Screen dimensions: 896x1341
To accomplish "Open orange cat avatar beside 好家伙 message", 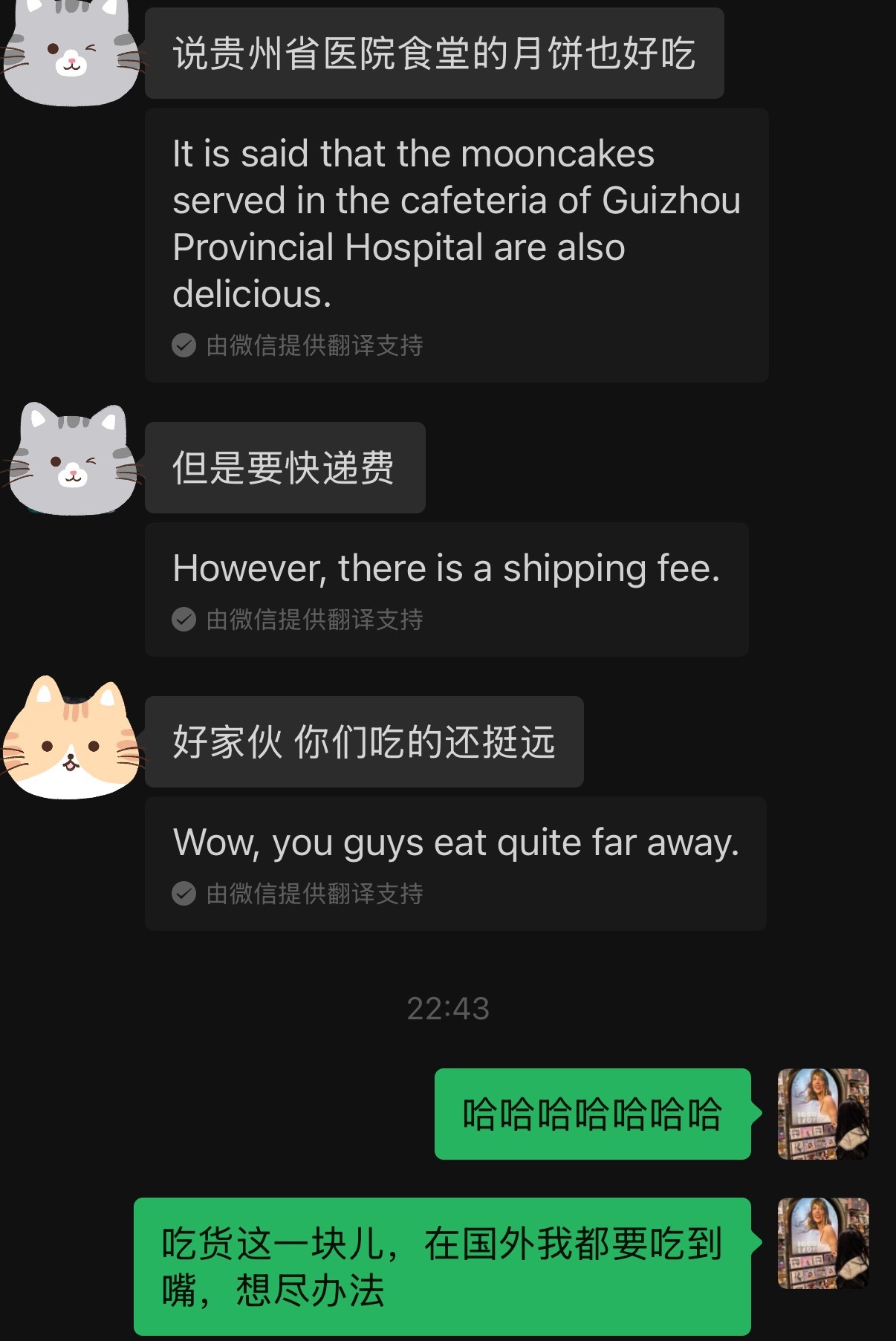I will click(x=72, y=736).
